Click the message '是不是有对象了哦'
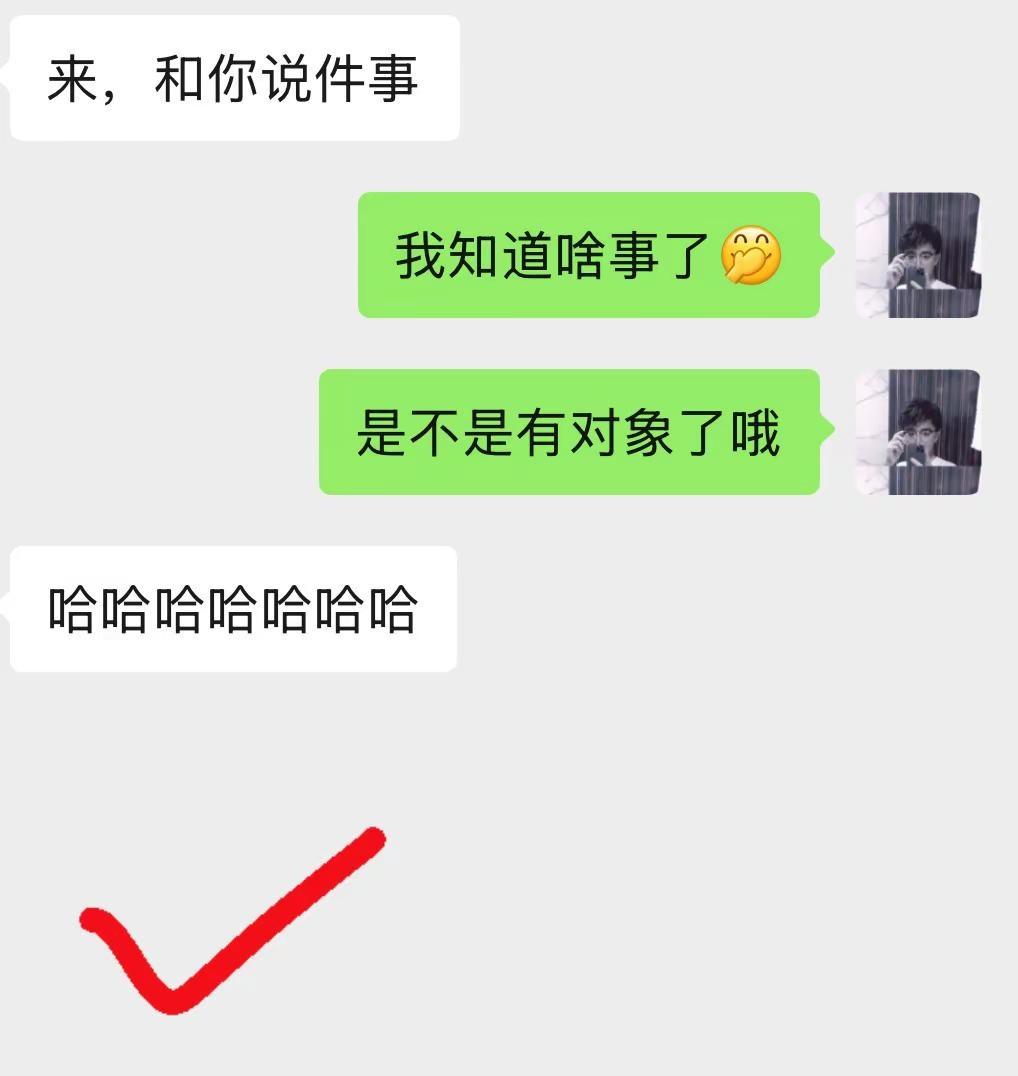This screenshot has width=1018, height=1076. coord(570,432)
